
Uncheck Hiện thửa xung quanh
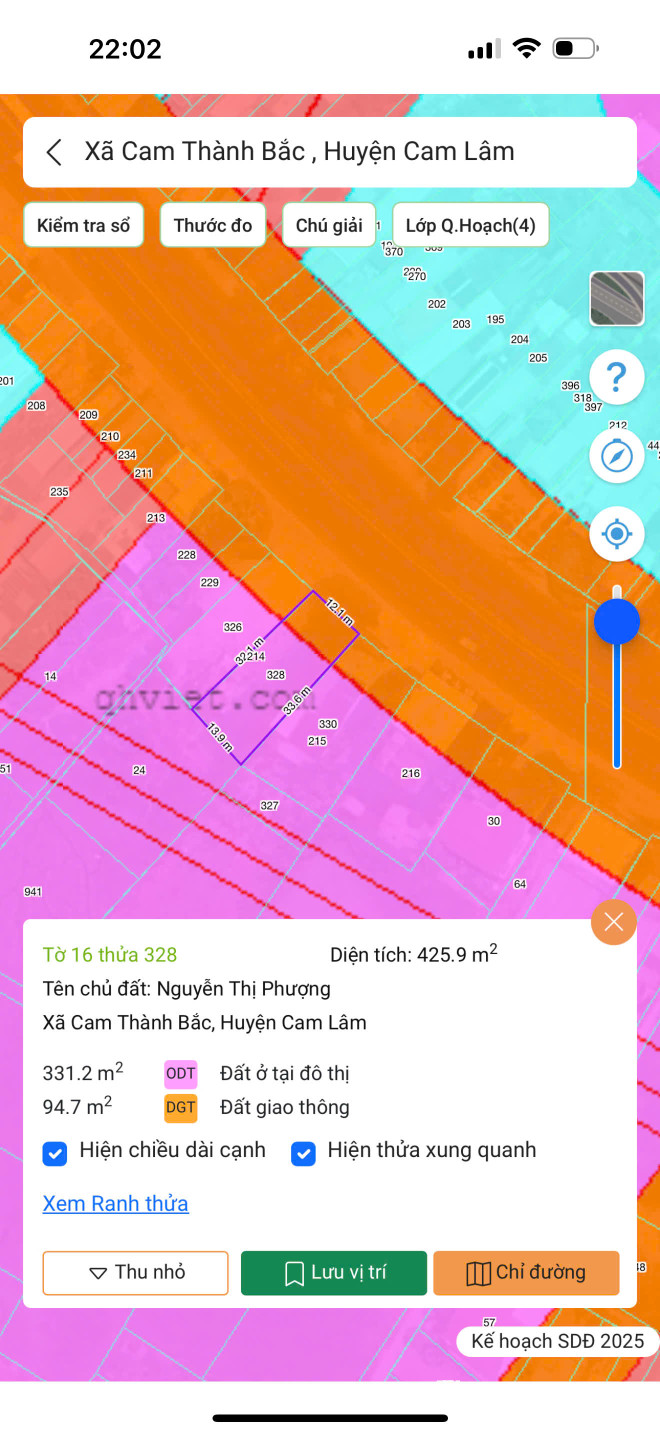303,1153
